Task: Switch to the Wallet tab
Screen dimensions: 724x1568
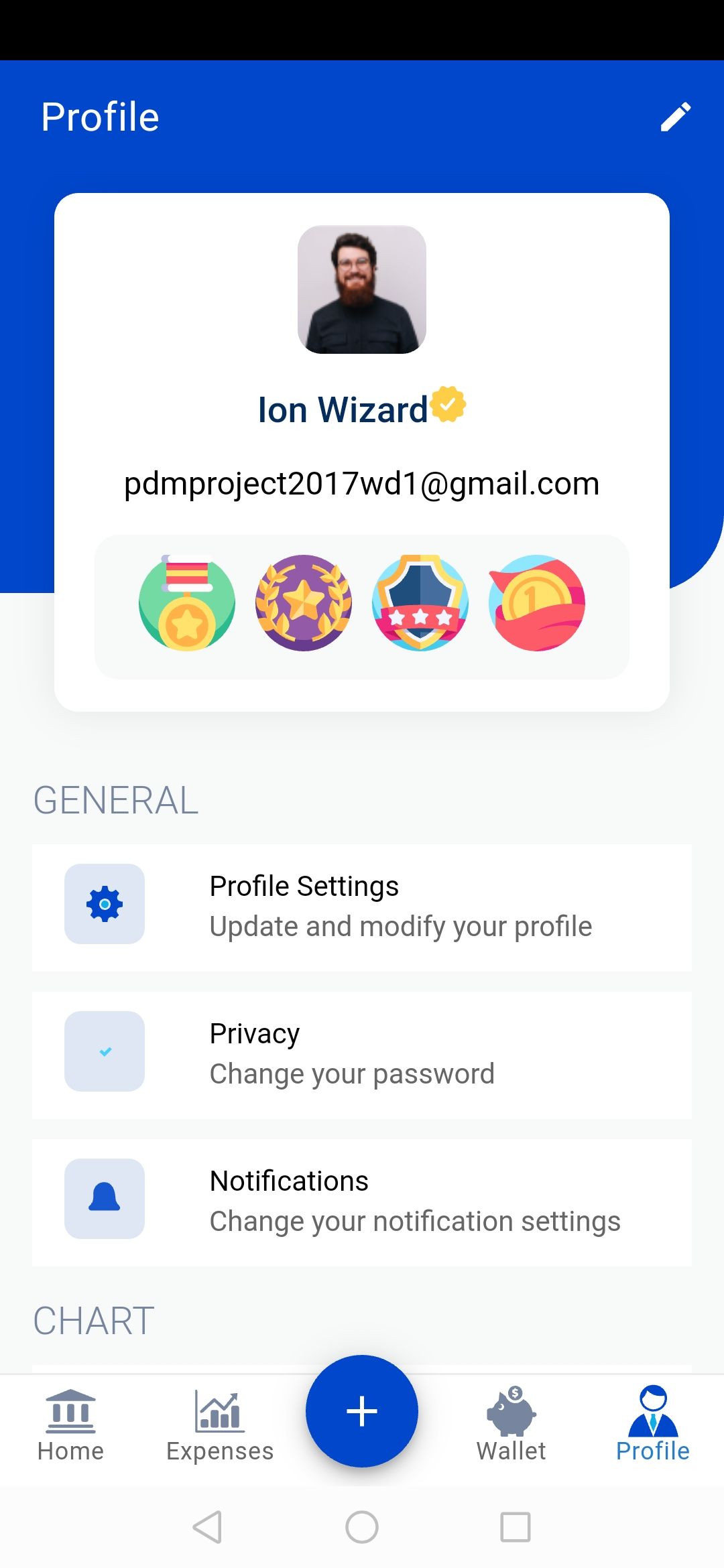Action: tap(511, 1426)
